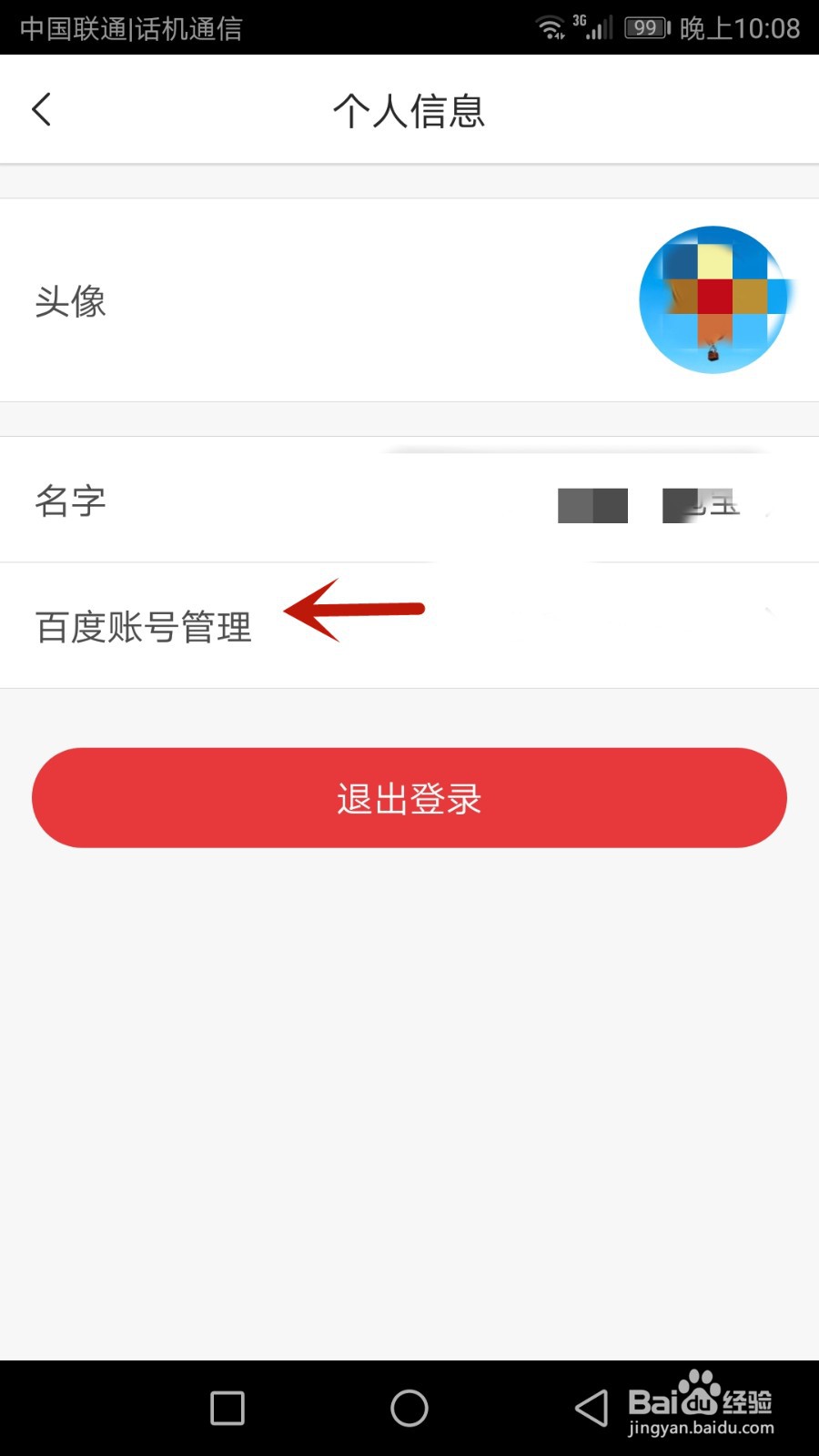Click the triangle back navigation icon

tap(590, 1408)
